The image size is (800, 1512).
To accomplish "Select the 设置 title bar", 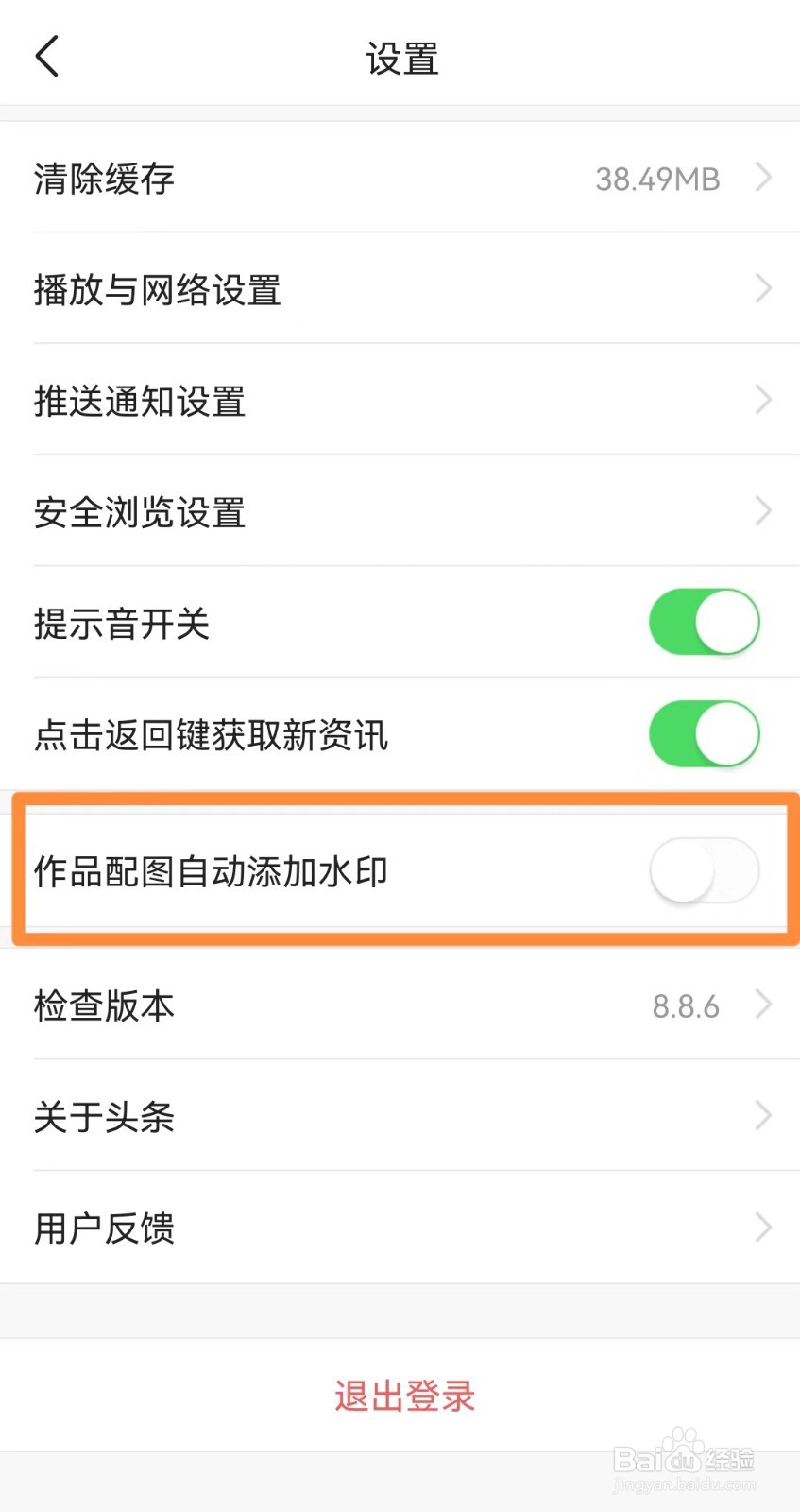I will [x=400, y=57].
